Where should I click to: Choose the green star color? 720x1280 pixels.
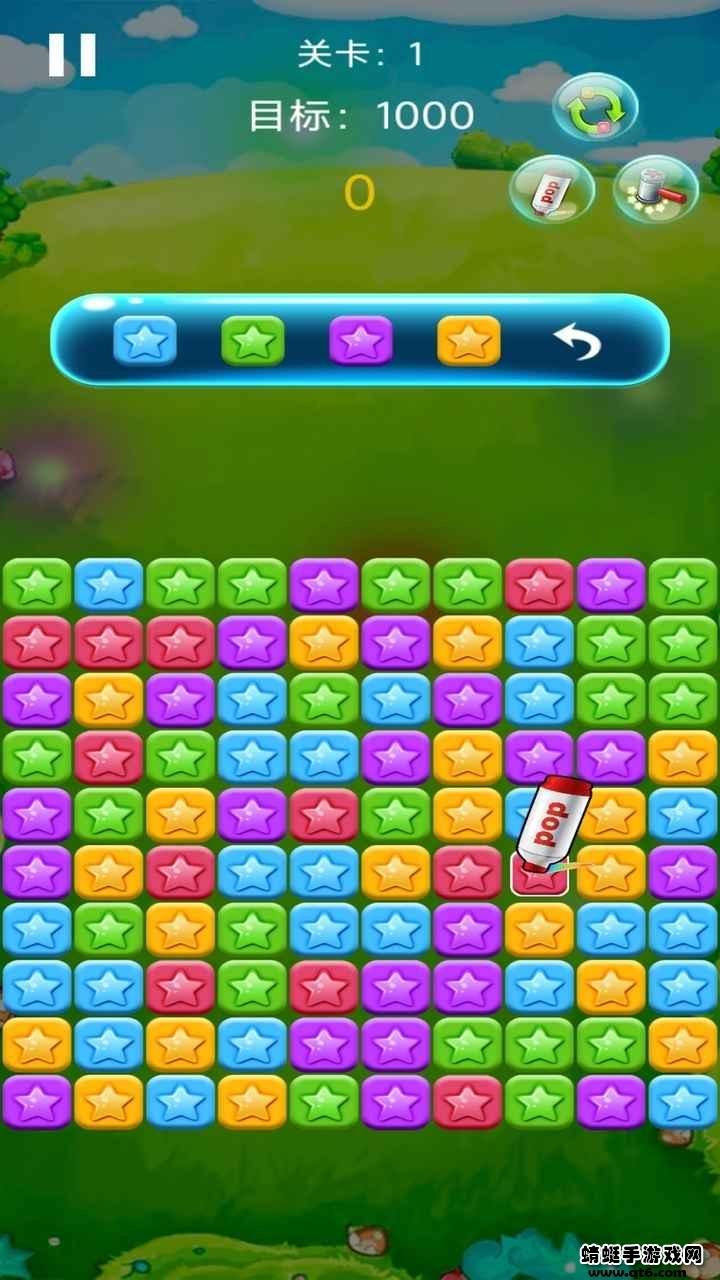[x=253, y=341]
